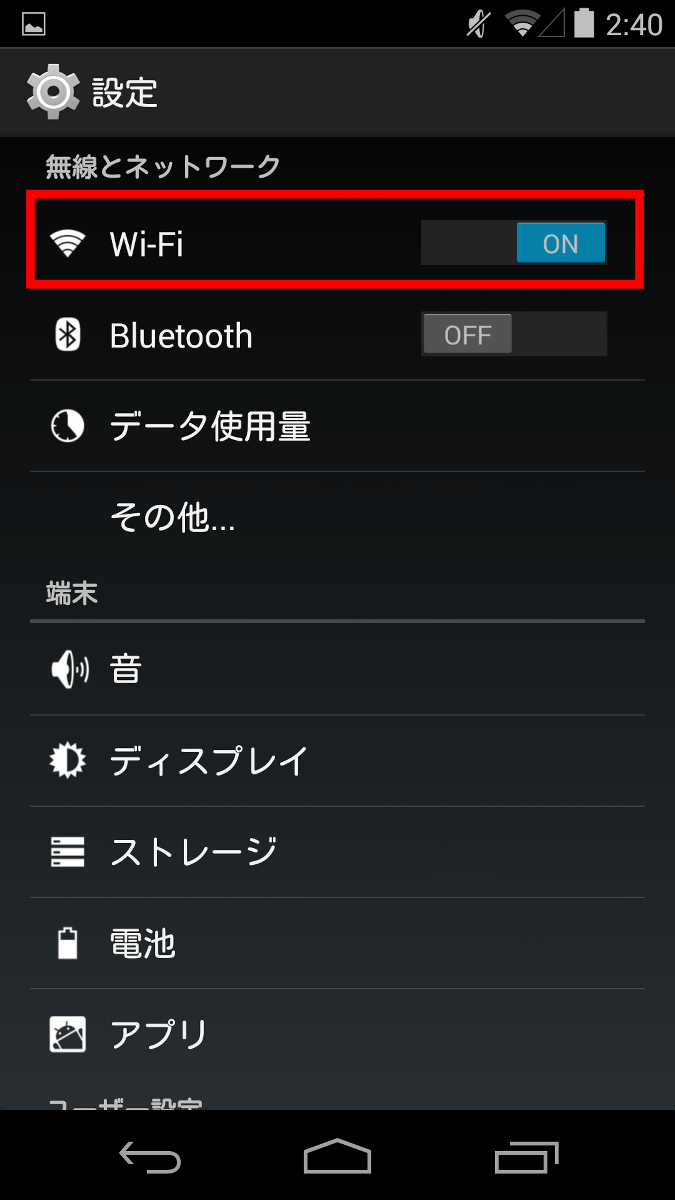Image resolution: width=675 pixels, height=1200 pixels.
Task: Open その他... network options
Action: click(337, 517)
